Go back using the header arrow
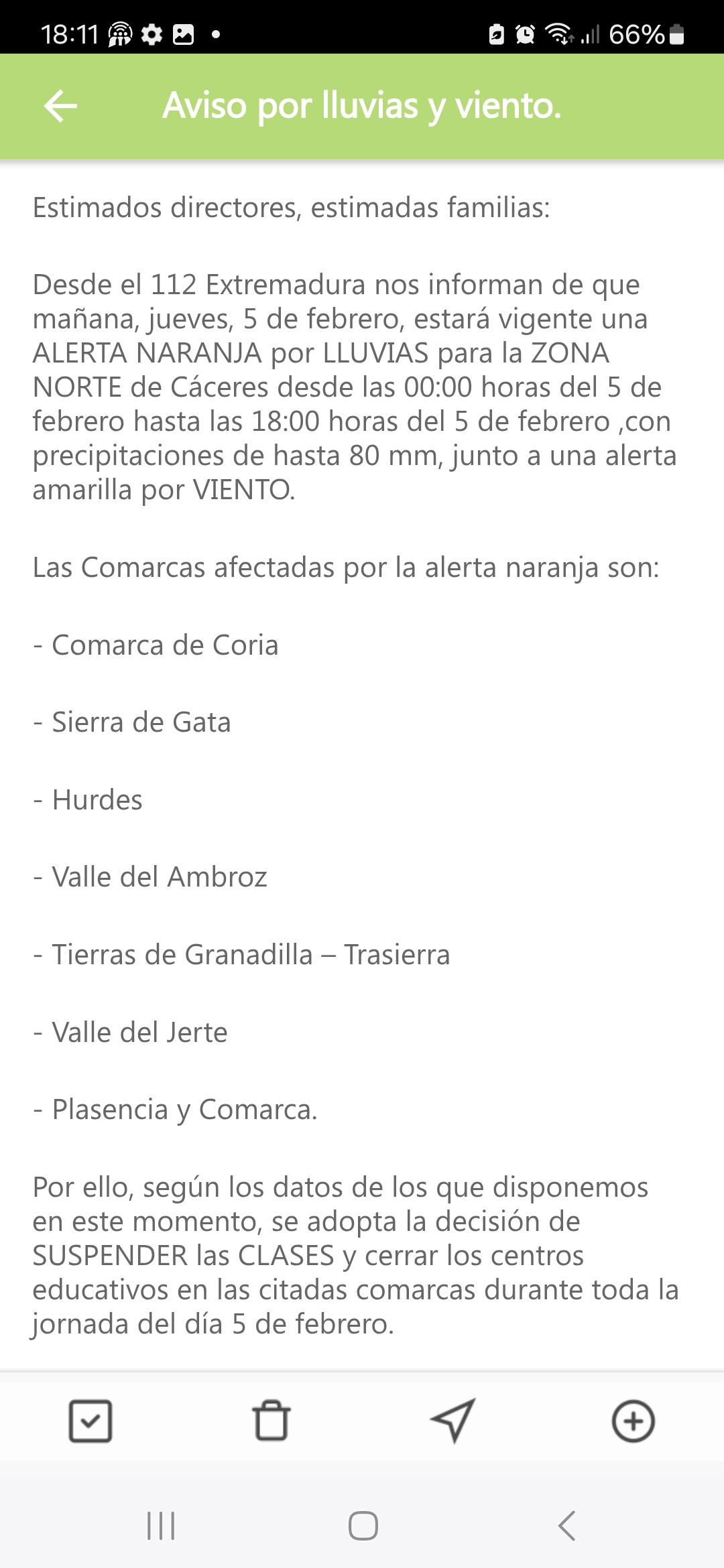Viewport: 724px width, 1568px height. (x=60, y=106)
